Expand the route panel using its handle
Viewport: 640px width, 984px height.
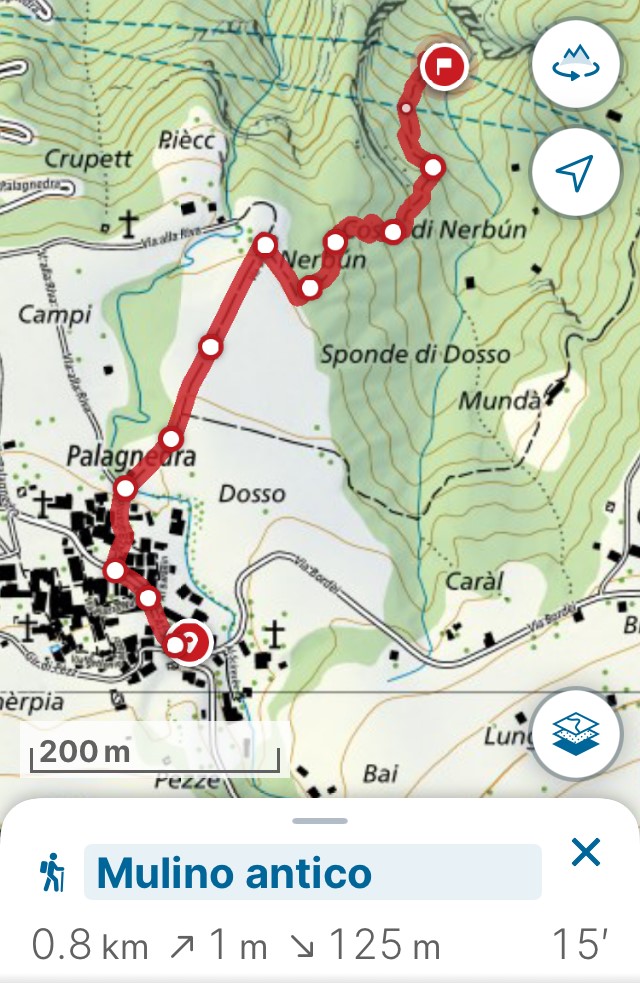tap(321, 821)
